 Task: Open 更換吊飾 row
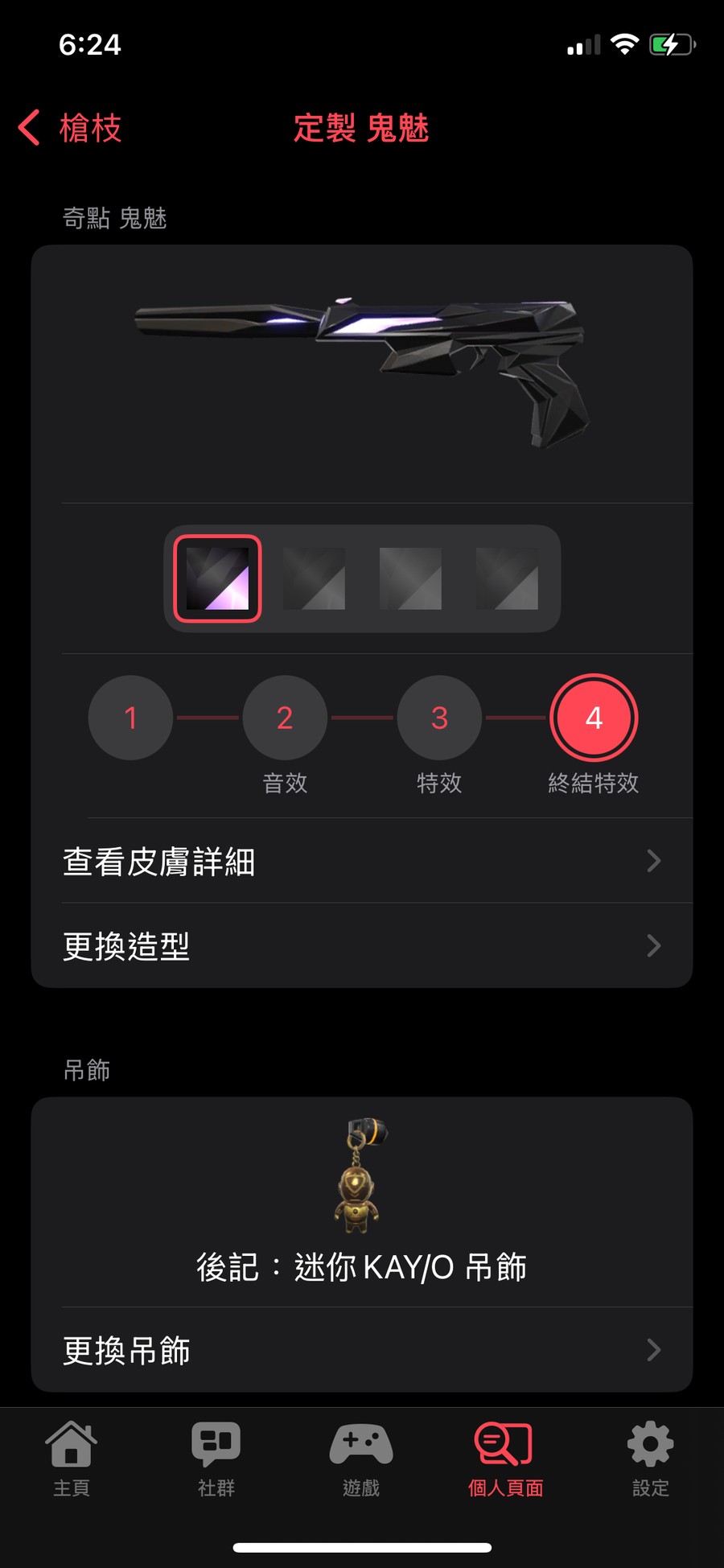(362, 1350)
